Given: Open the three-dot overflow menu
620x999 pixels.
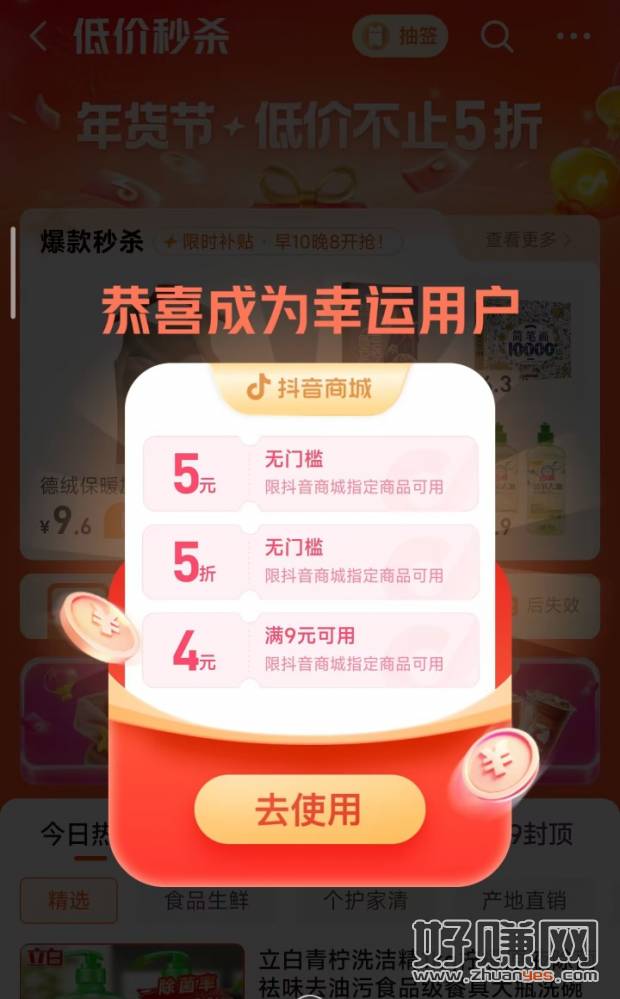Looking at the screenshot, I should (573, 37).
